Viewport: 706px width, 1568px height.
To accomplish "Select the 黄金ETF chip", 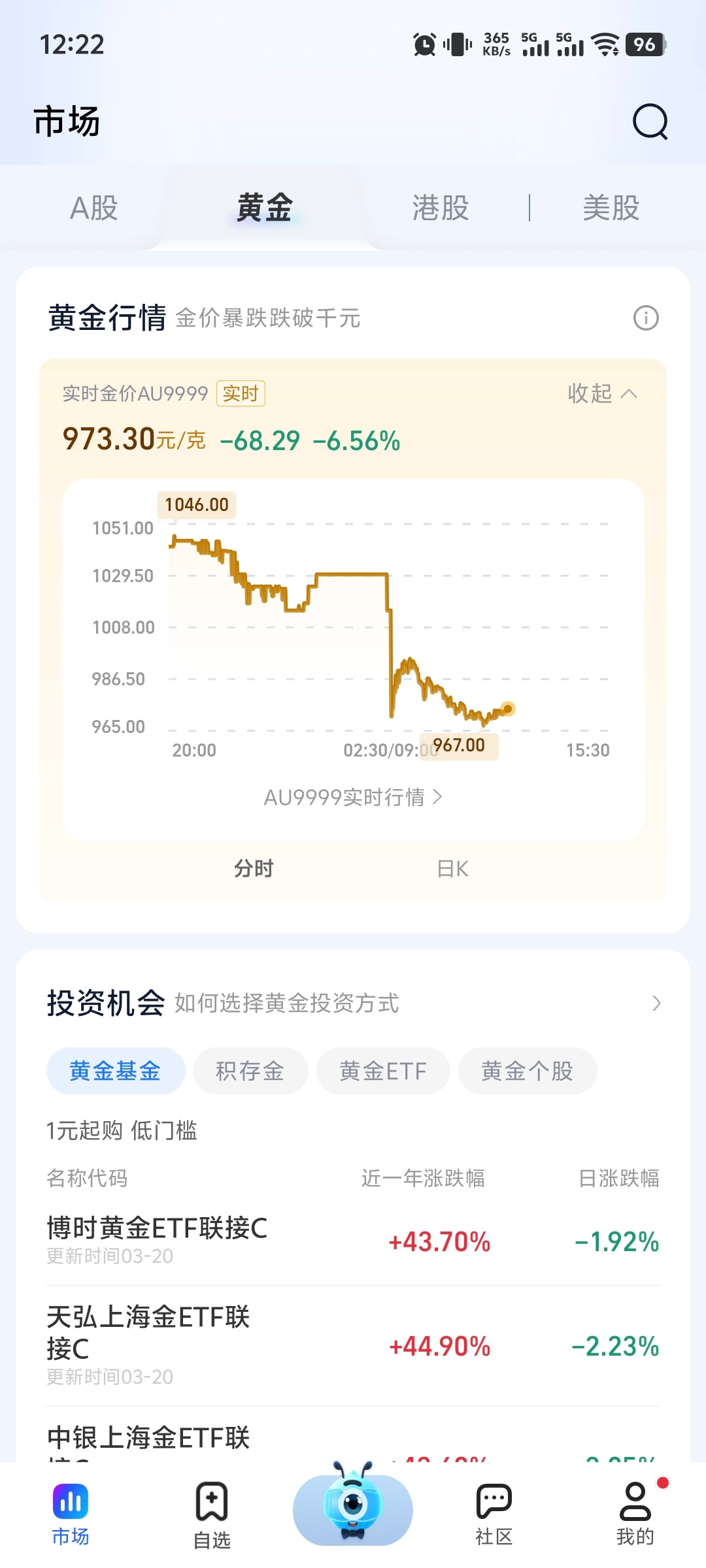I will pyautogui.click(x=383, y=1071).
